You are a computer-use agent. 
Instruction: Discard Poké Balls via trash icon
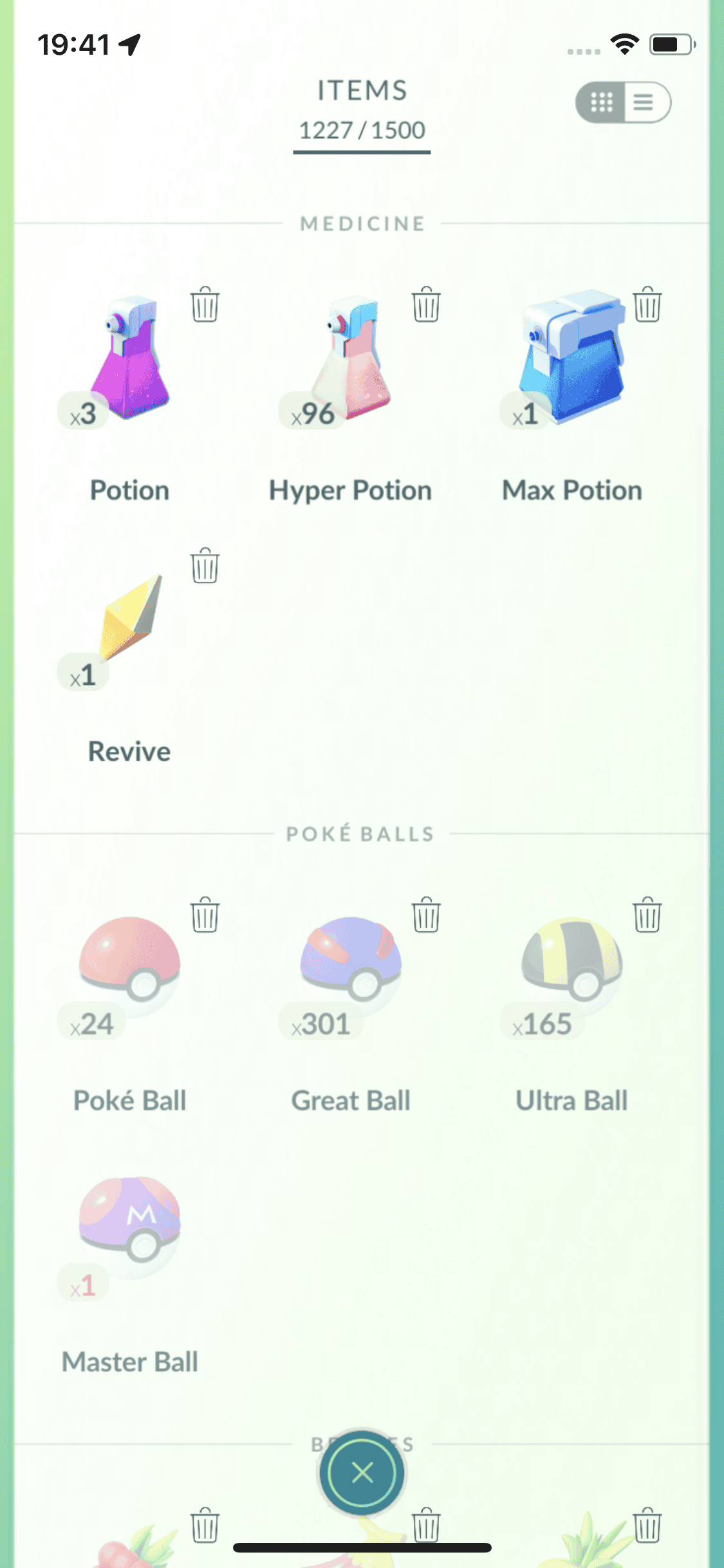click(205, 915)
